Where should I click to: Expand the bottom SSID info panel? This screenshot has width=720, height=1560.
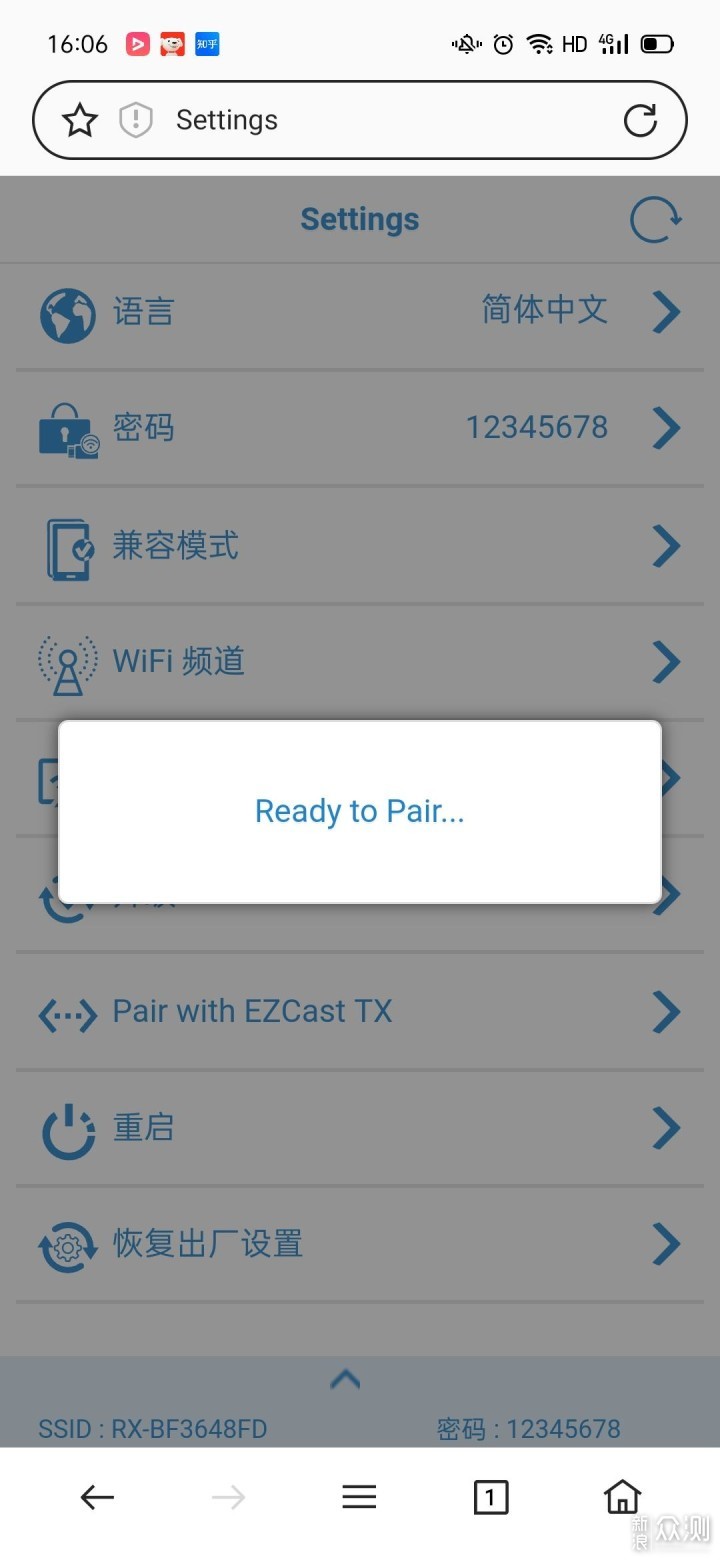click(x=345, y=1380)
